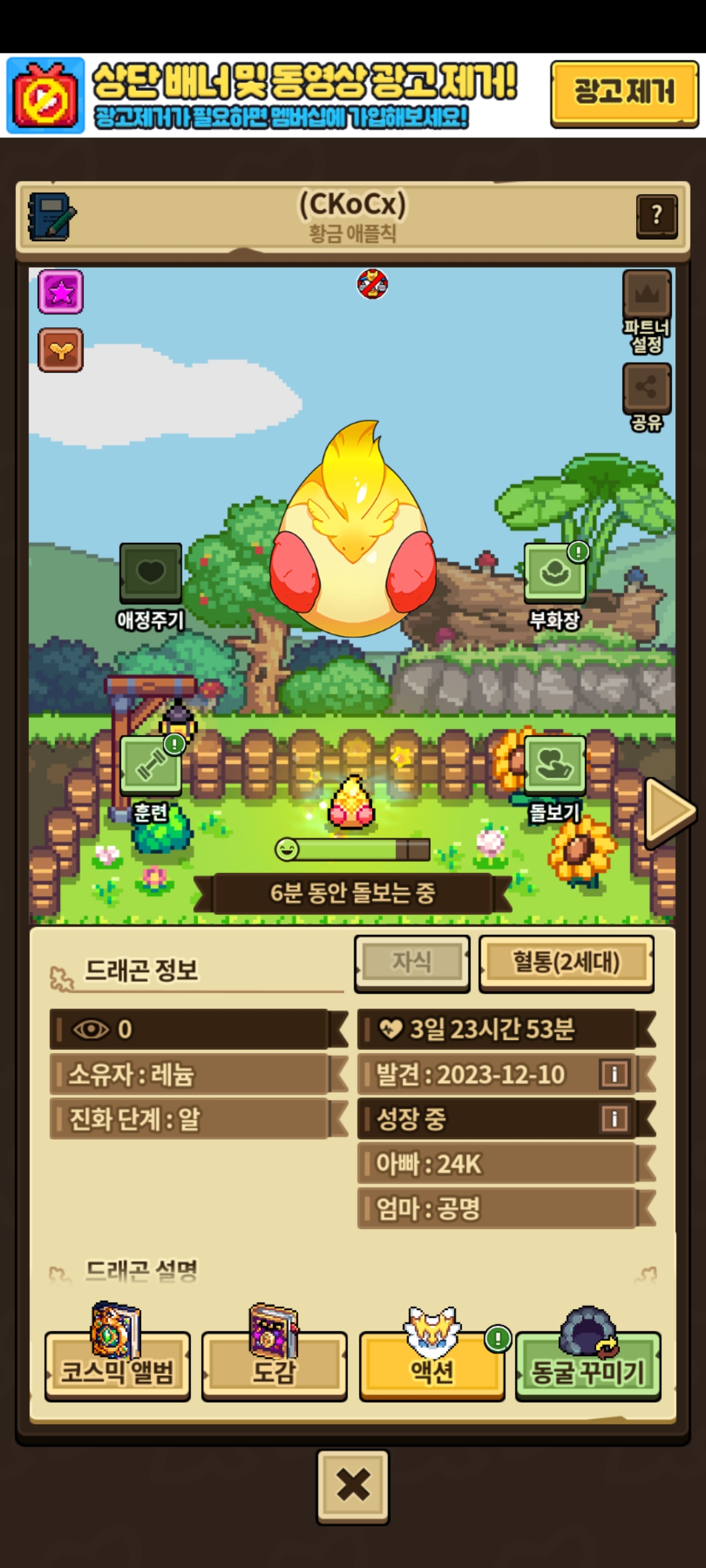The image size is (706, 1568).
Task: Tap the purple star badge icon
Action: click(x=61, y=291)
